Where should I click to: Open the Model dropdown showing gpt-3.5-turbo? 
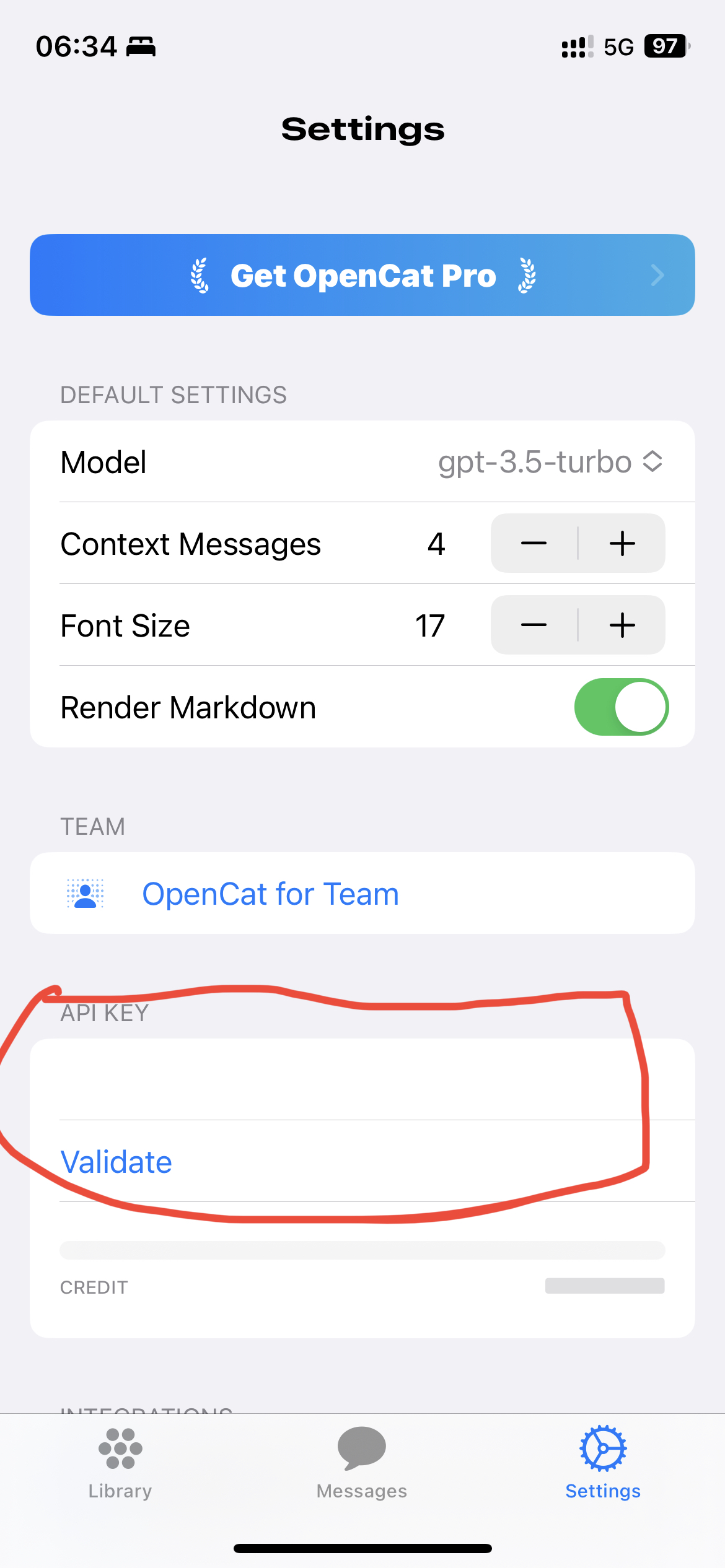click(550, 462)
